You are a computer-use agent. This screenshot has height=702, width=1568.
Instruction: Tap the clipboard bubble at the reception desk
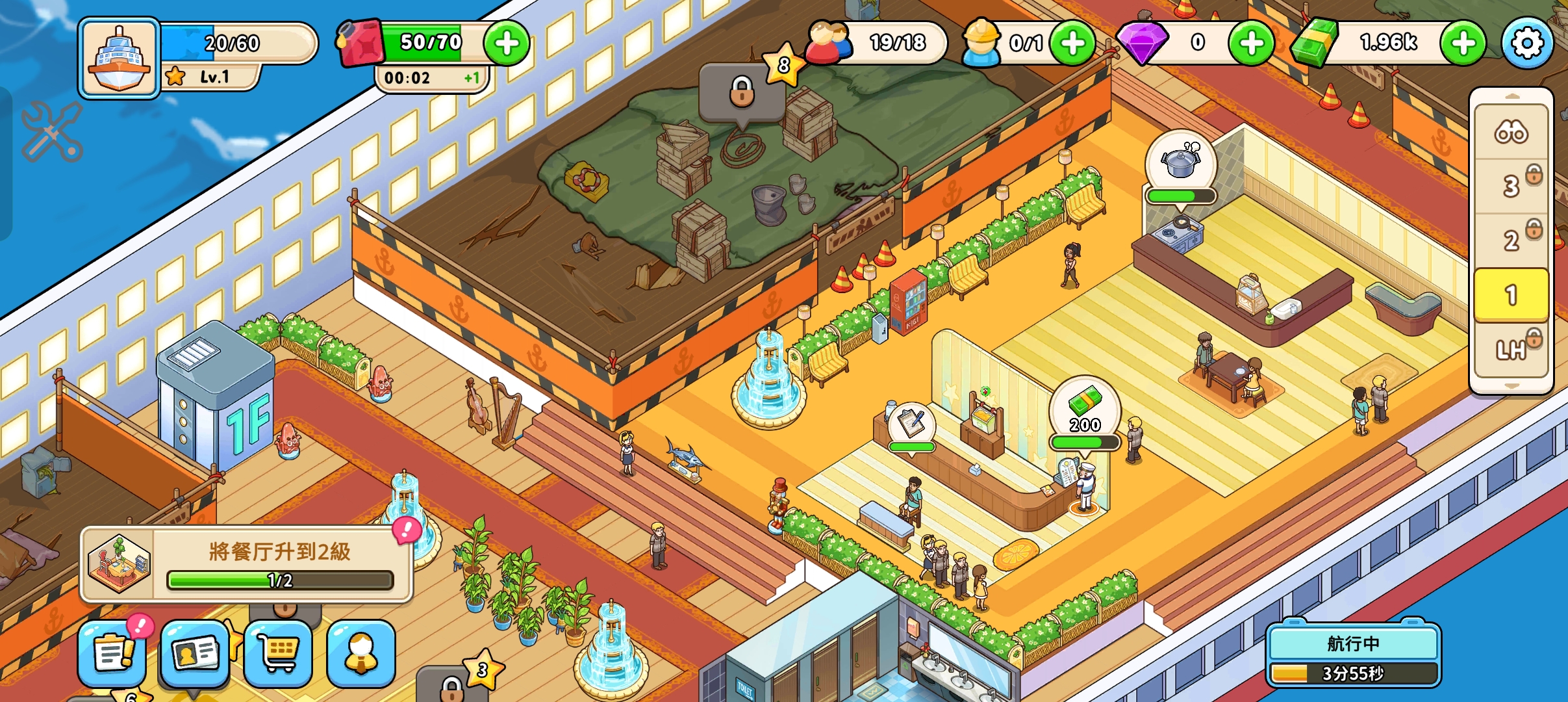911,424
